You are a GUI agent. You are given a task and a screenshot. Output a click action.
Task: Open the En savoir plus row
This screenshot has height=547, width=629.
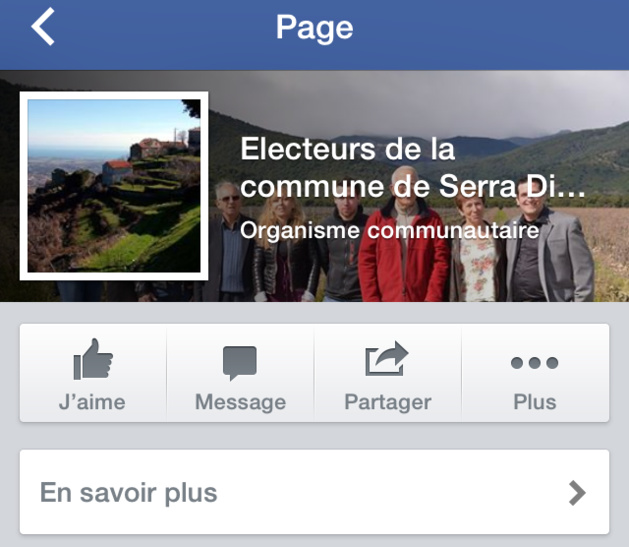tap(314, 492)
